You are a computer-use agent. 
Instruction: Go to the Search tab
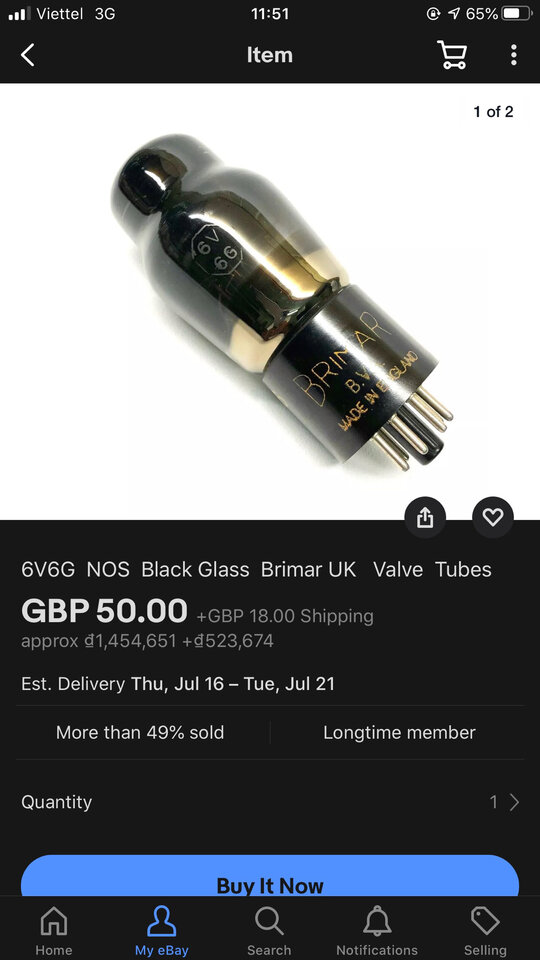[x=269, y=931]
